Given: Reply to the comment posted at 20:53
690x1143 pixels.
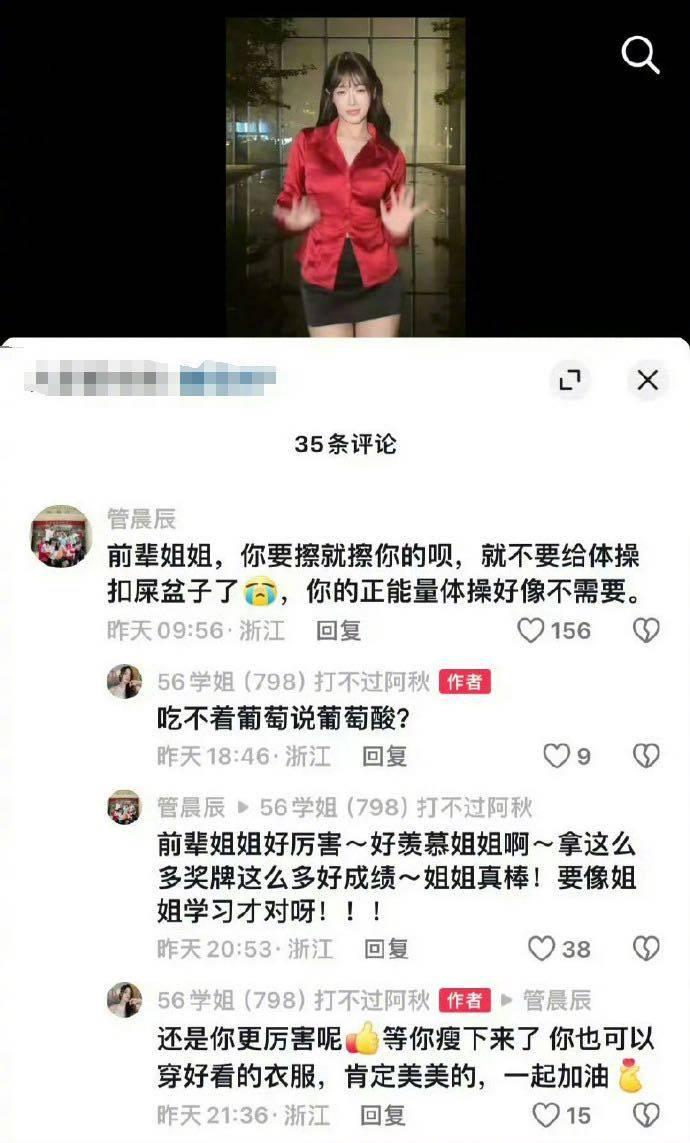Looking at the screenshot, I should [385, 948].
